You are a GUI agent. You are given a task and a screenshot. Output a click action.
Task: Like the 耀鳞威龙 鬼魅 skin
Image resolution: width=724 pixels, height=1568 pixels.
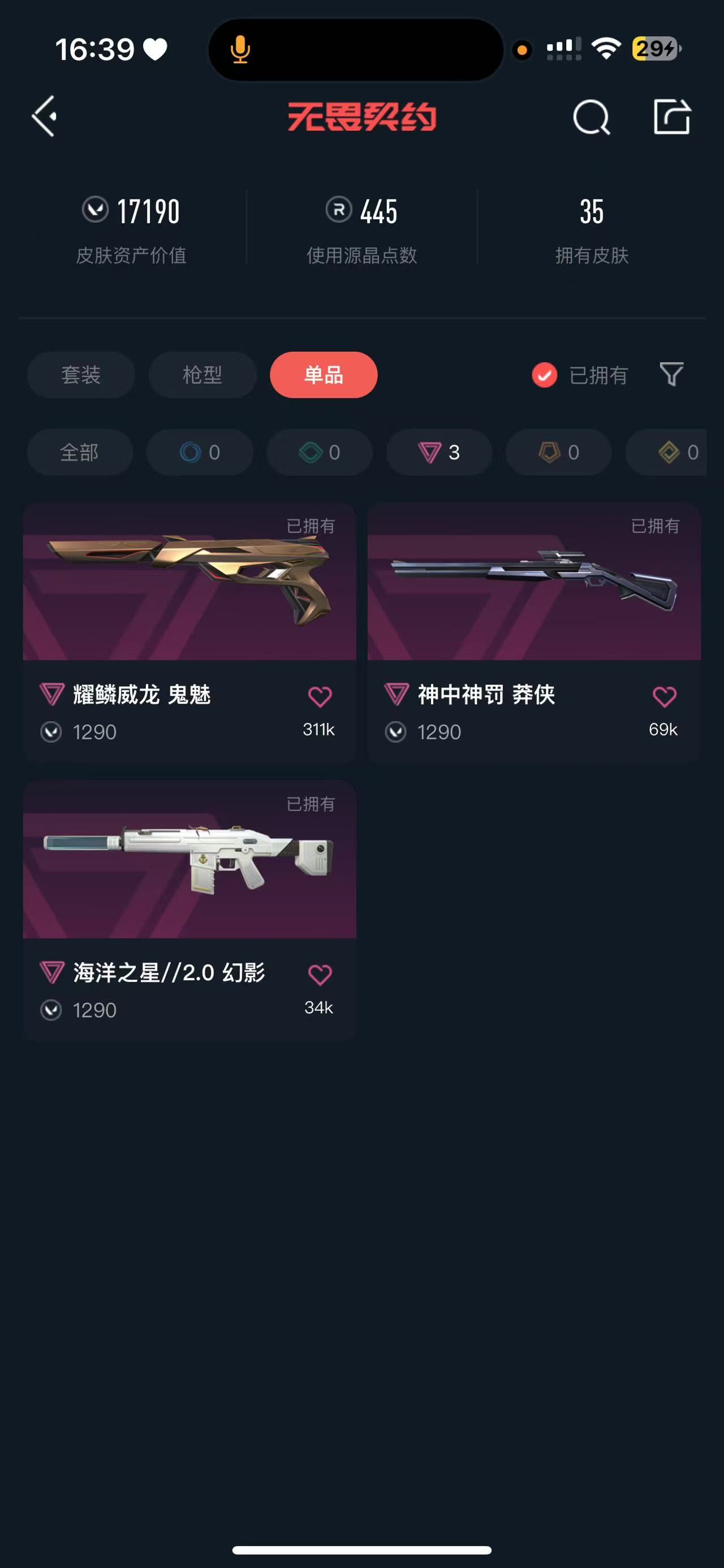pos(320,696)
